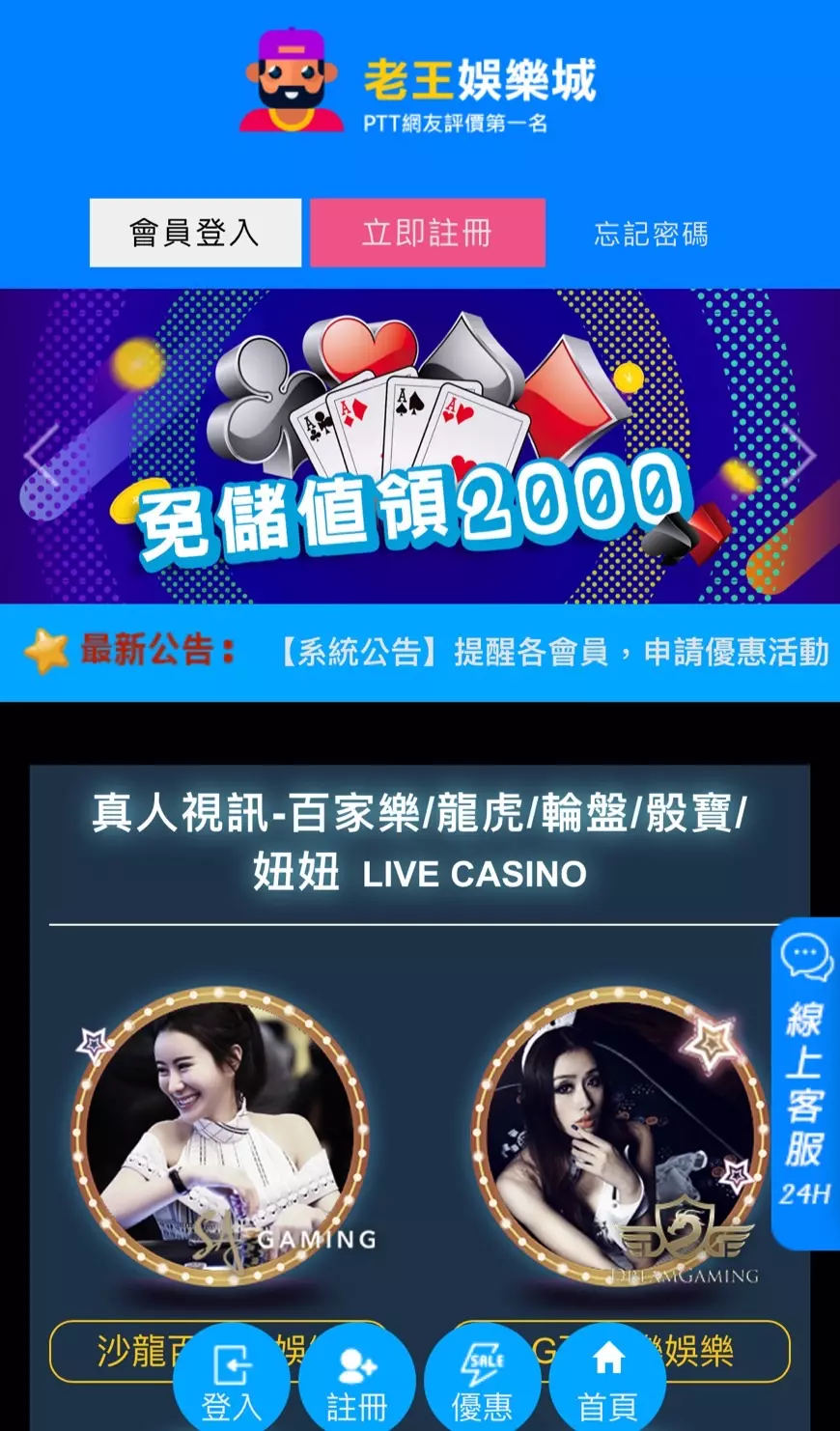
Task: Open the 優惠 promotions tab
Action: (482, 1383)
